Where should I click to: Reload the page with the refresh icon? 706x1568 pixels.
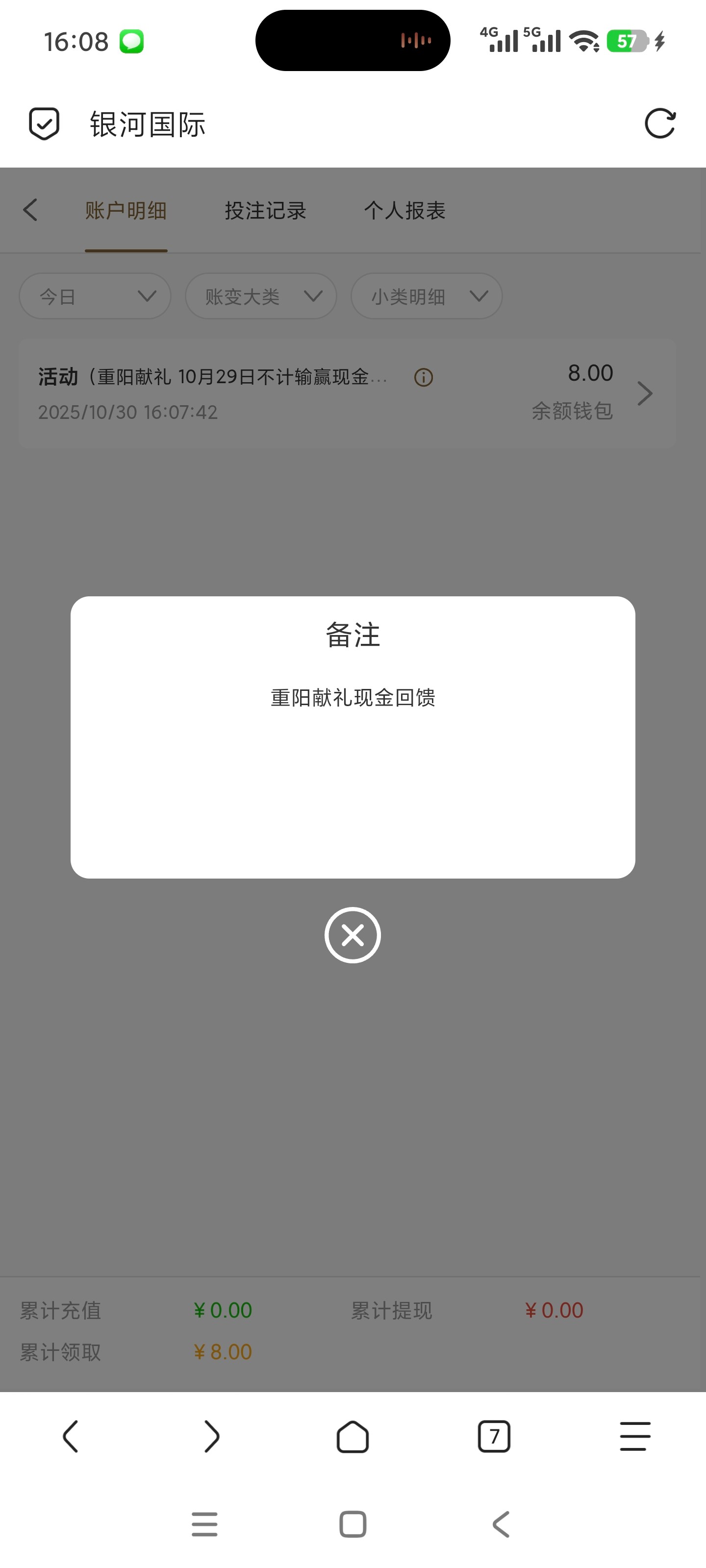[x=660, y=124]
